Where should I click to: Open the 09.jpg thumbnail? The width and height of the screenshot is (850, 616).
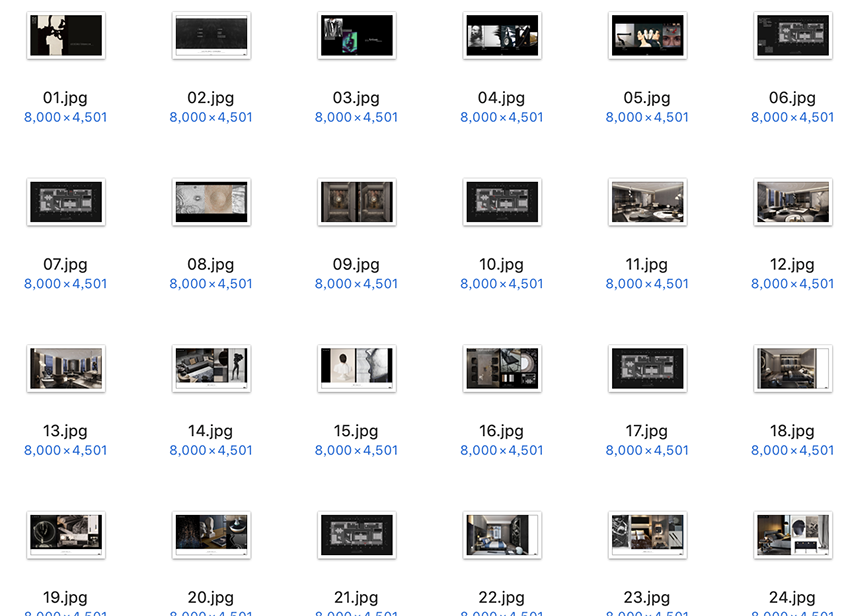point(357,202)
